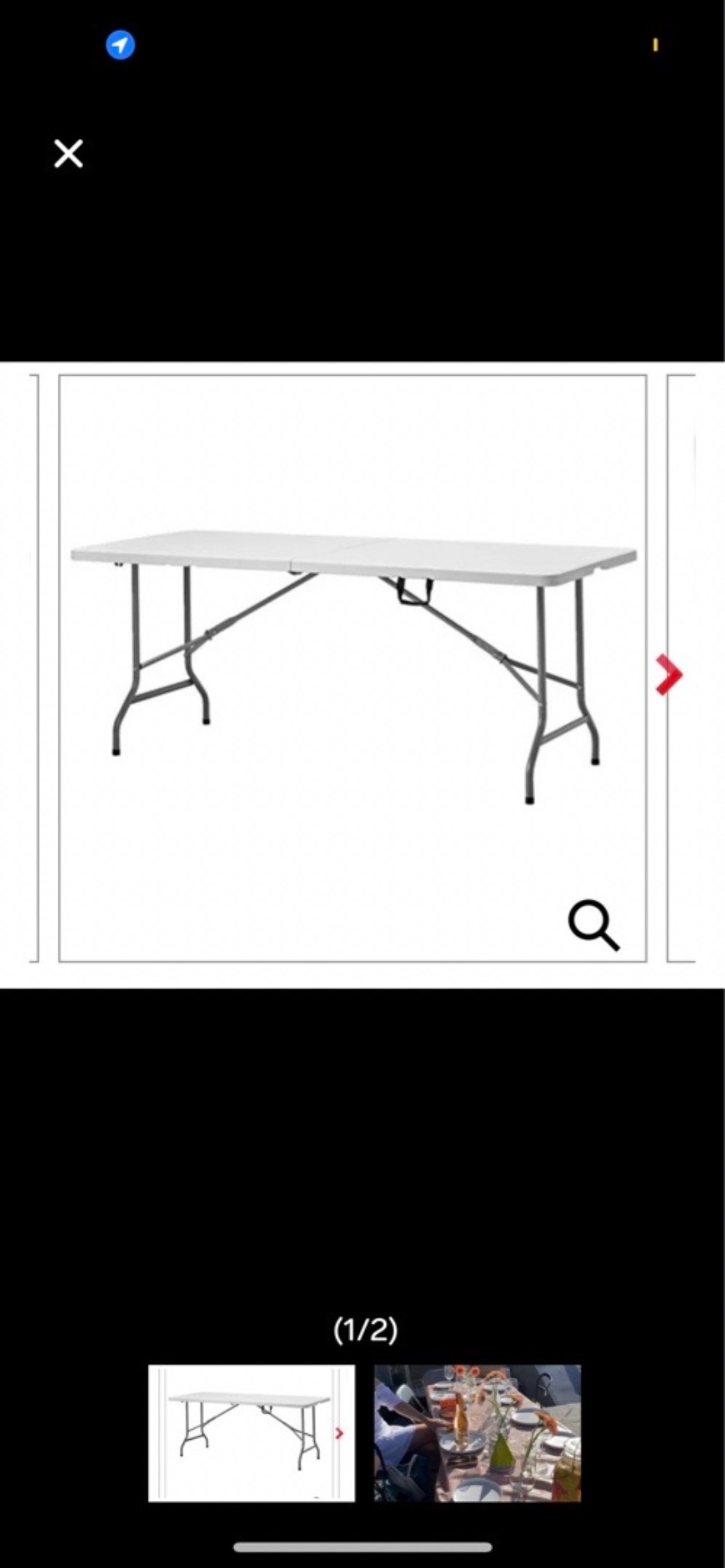View the second photo with the set table
Viewport: 725px width, 1568px height.
477,1432
